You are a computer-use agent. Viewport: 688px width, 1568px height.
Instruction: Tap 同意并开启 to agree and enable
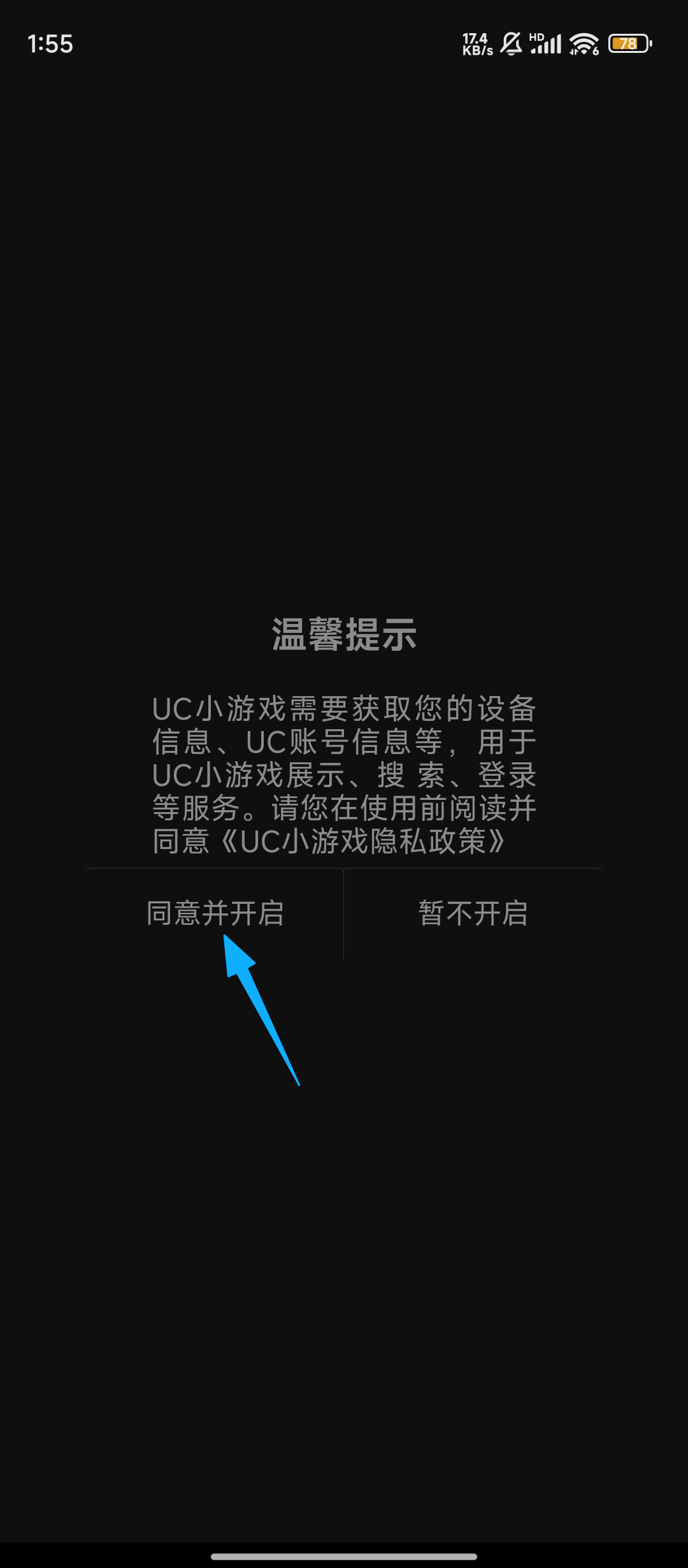click(215, 913)
